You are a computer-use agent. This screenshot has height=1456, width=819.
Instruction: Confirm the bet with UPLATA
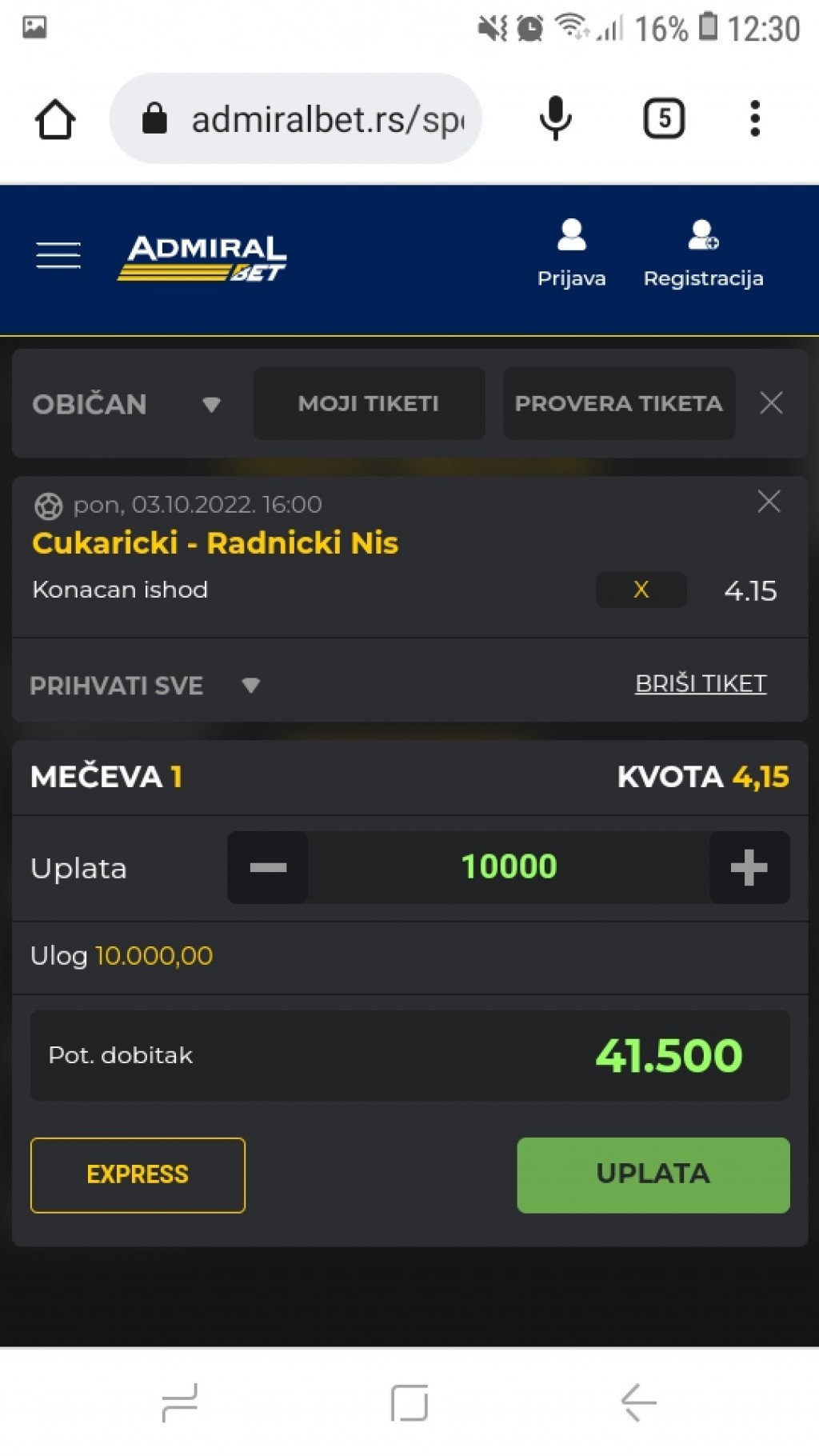(x=653, y=1174)
